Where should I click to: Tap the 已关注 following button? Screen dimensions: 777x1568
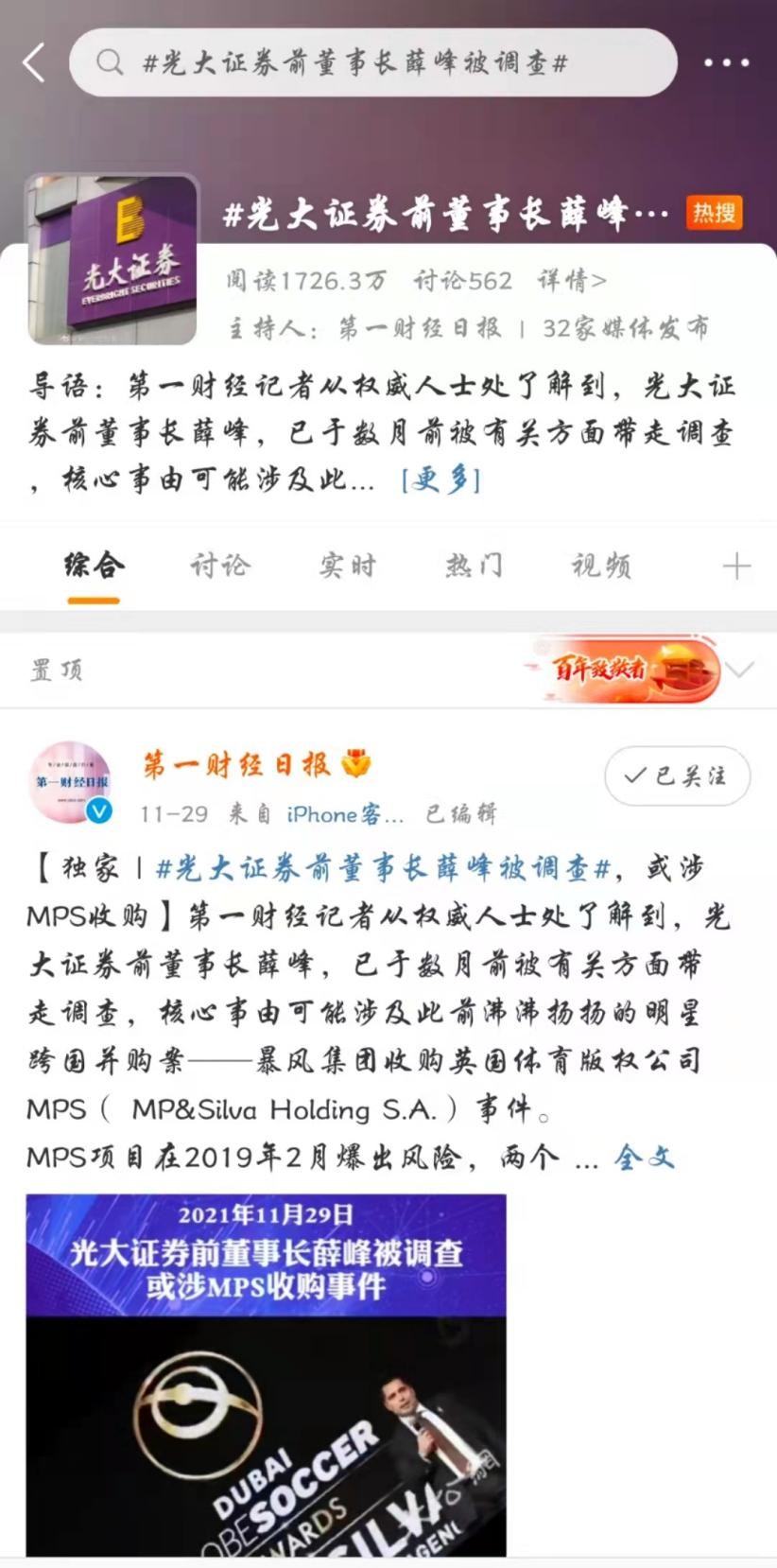pyautogui.click(x=677, y=776)
